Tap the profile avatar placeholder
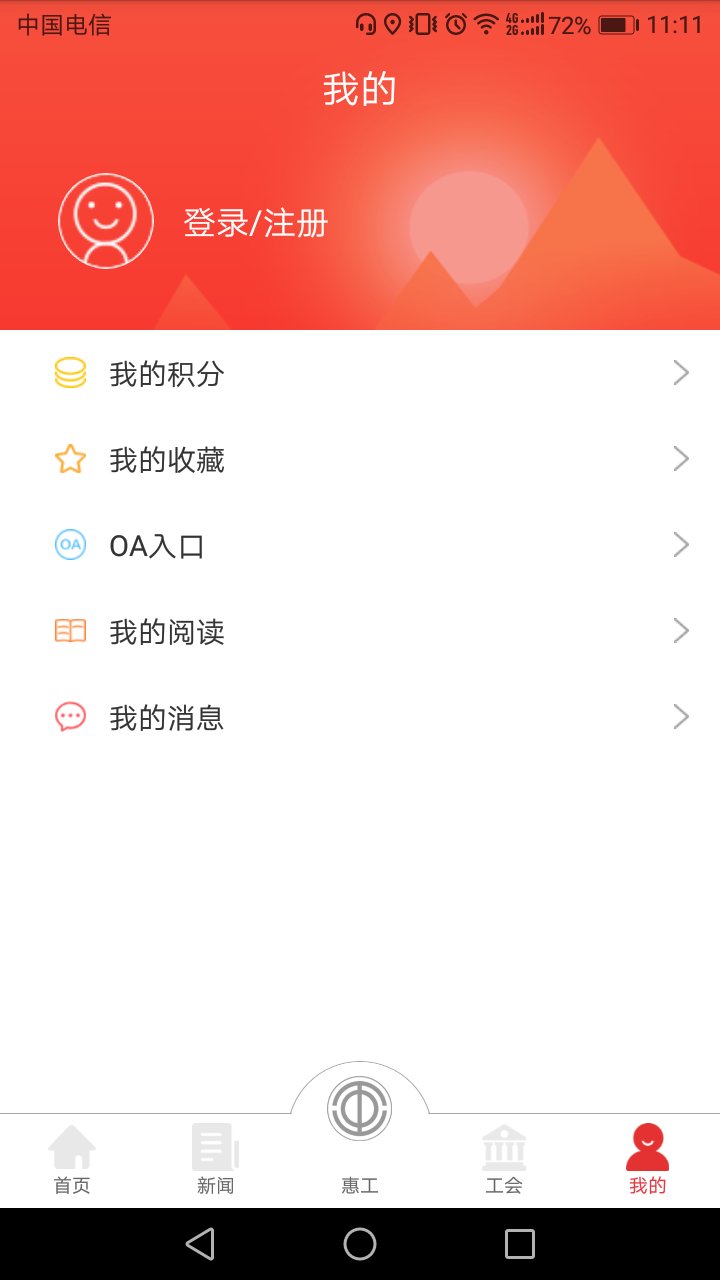Viewport: 720px width, 1280px height. click(x=106, y=220)
